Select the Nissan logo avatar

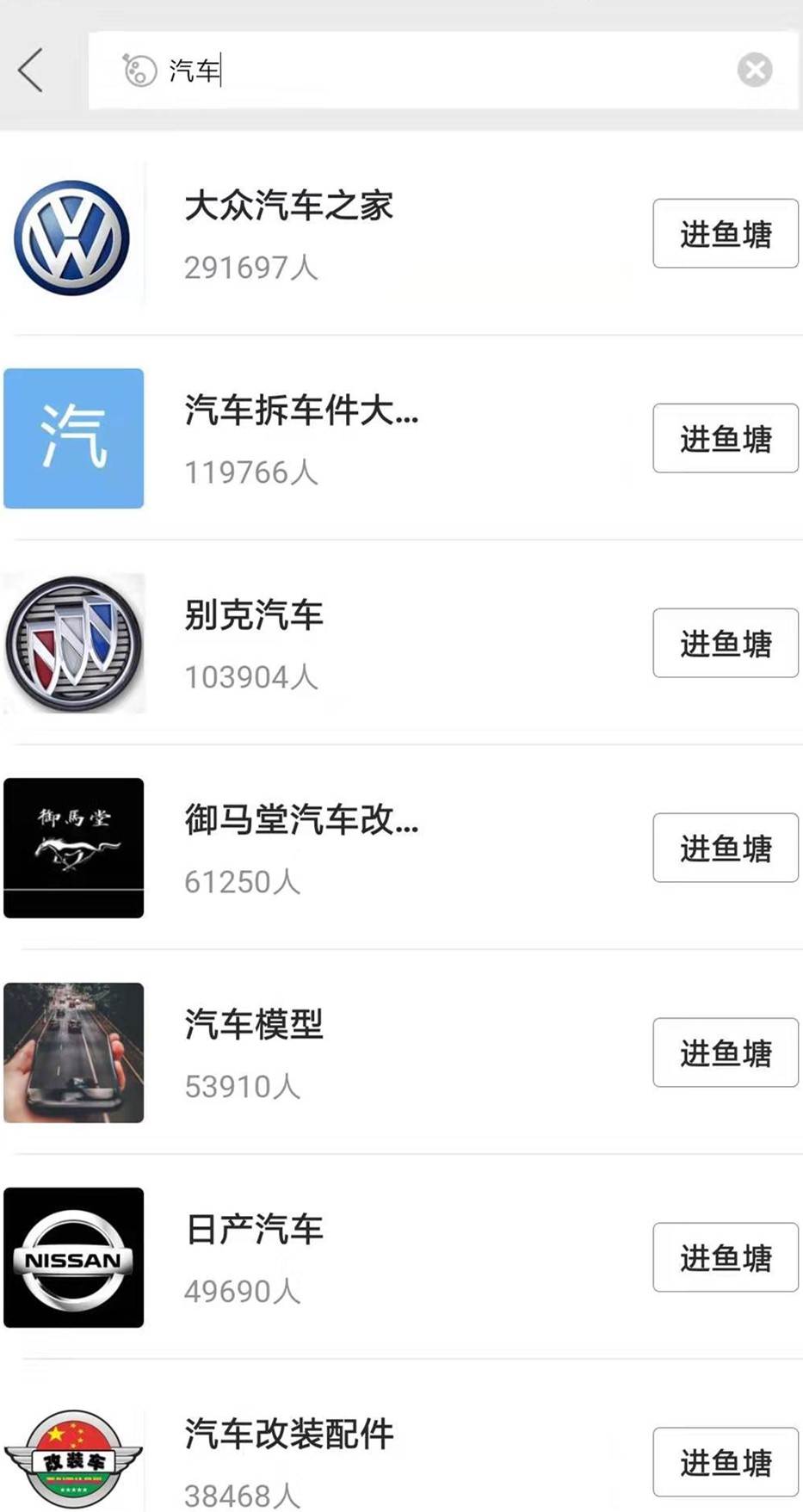point(73,1257)
